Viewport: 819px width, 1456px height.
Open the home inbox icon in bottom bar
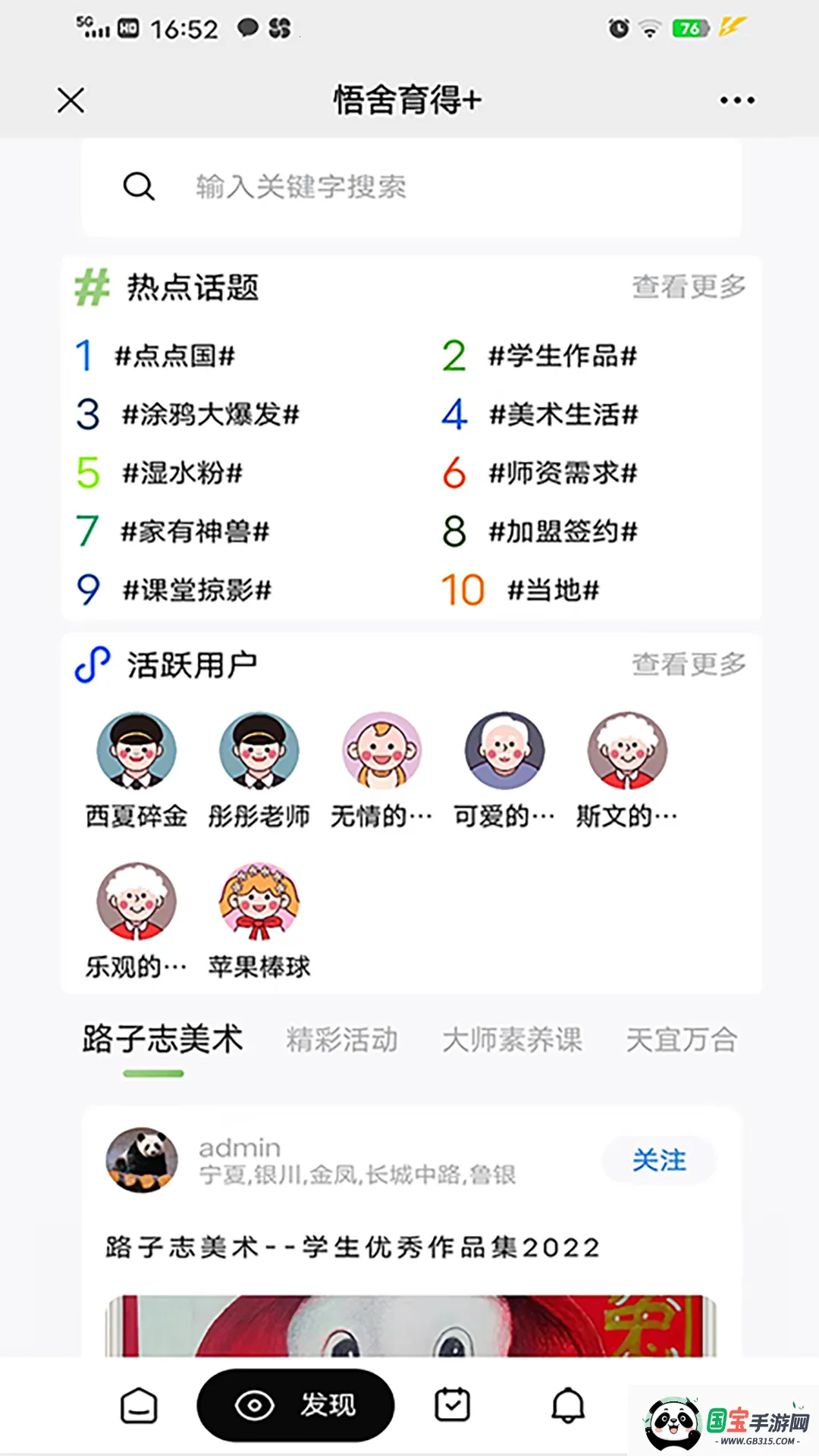point(140,1405)
